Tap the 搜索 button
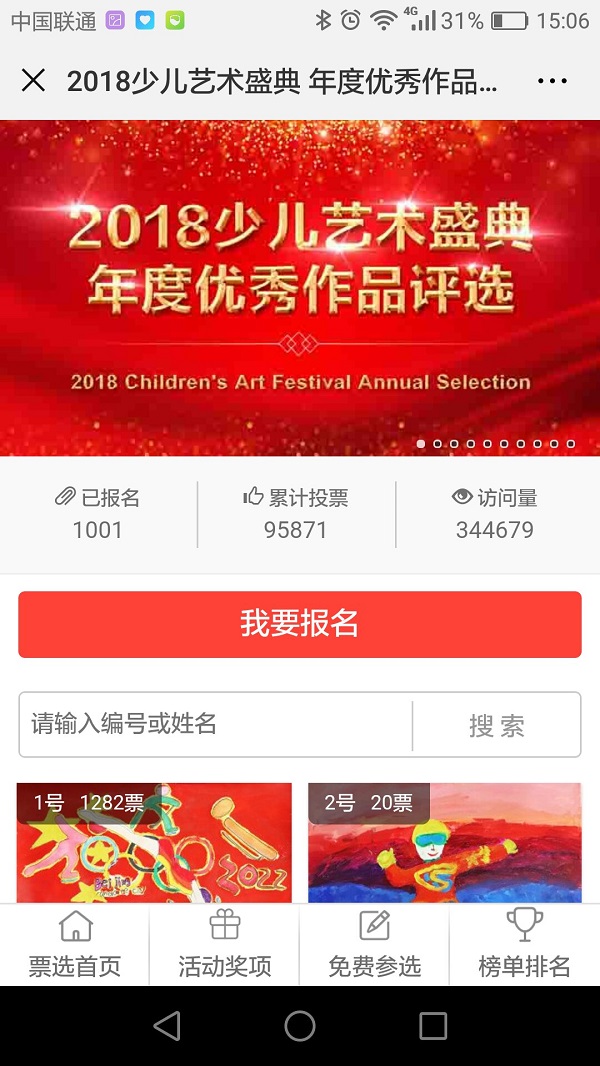This screenshot has height=1066, width=600. click(497, 726)
